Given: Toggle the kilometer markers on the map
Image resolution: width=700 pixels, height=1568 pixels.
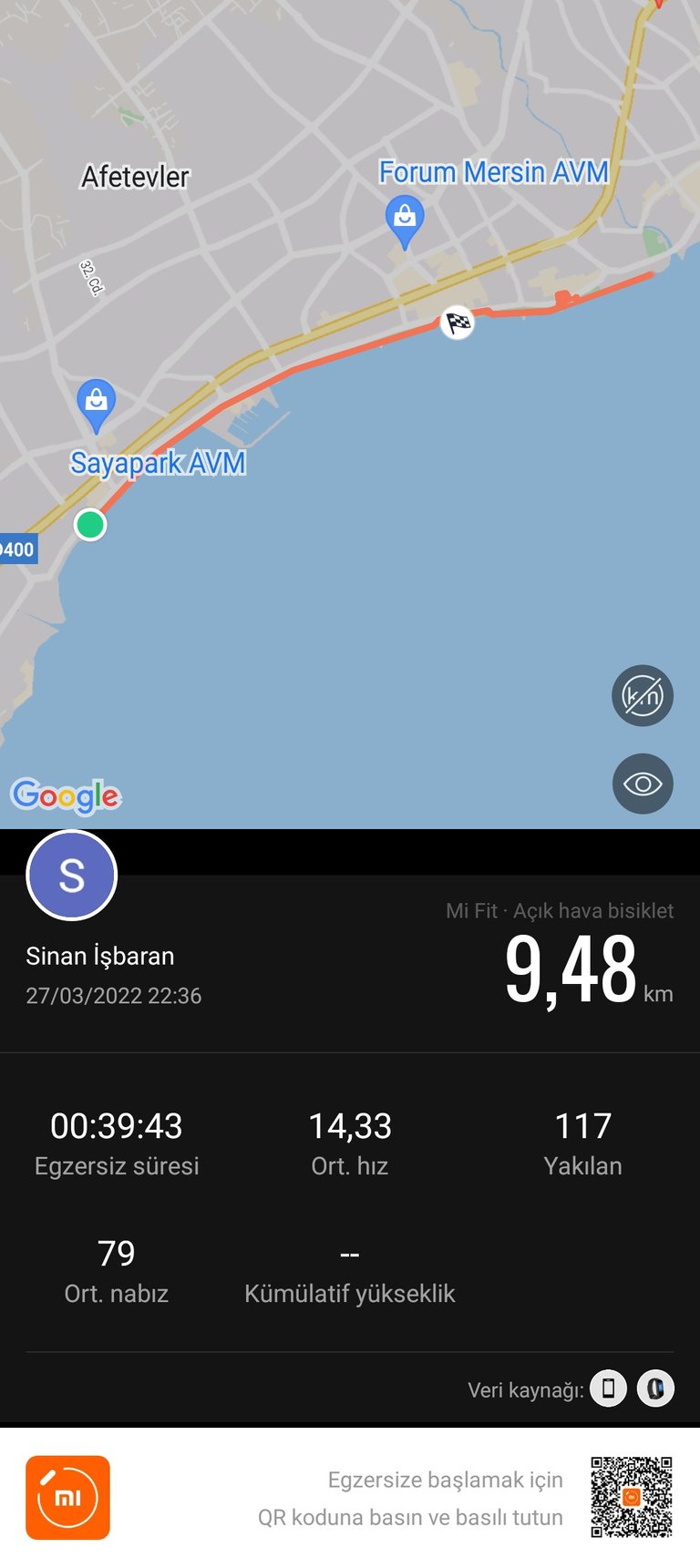Looking at the screenshot, I should [642, 696].
